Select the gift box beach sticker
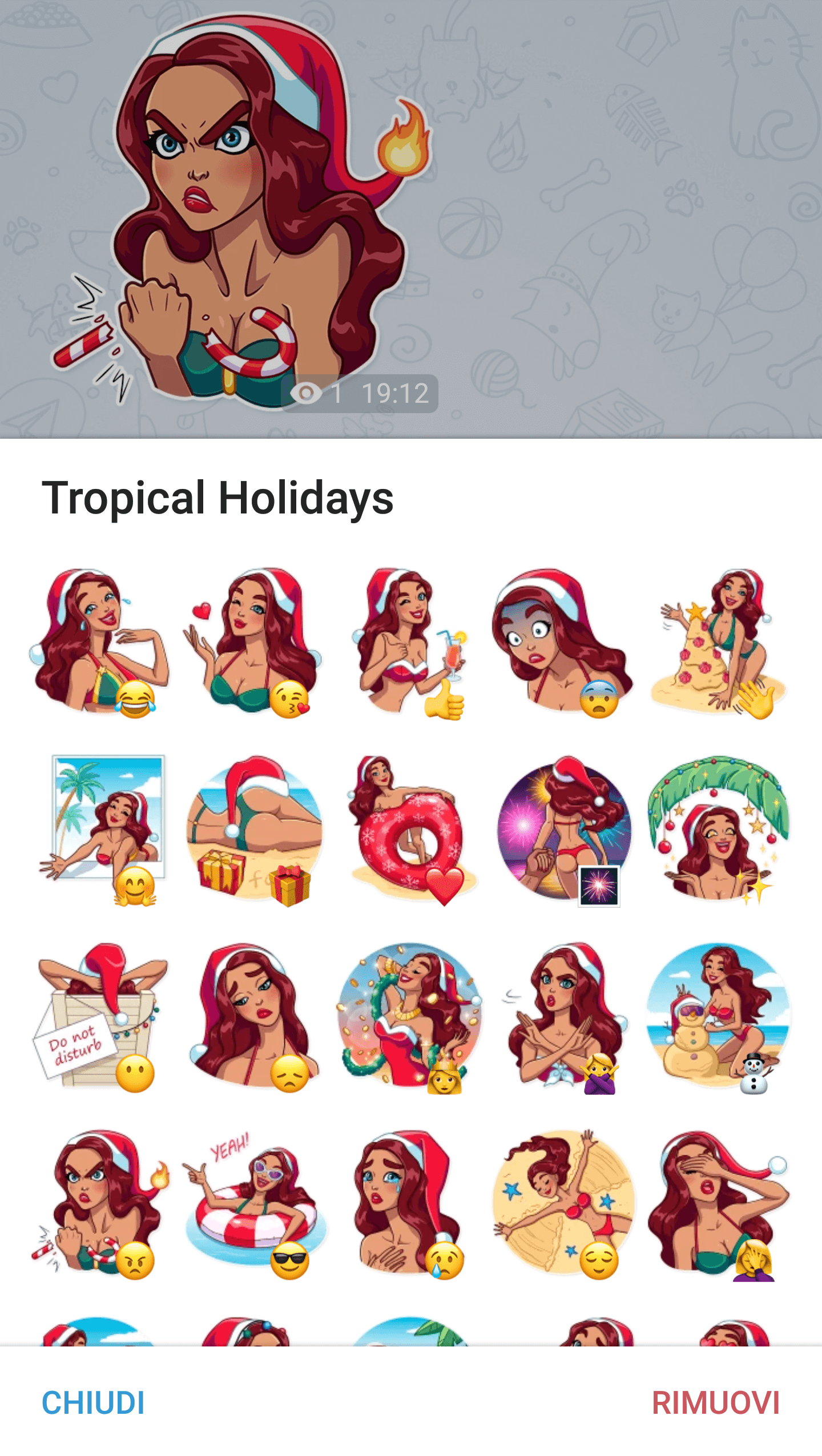Viewport: 822px width, 1456px height. coord(255,828)
